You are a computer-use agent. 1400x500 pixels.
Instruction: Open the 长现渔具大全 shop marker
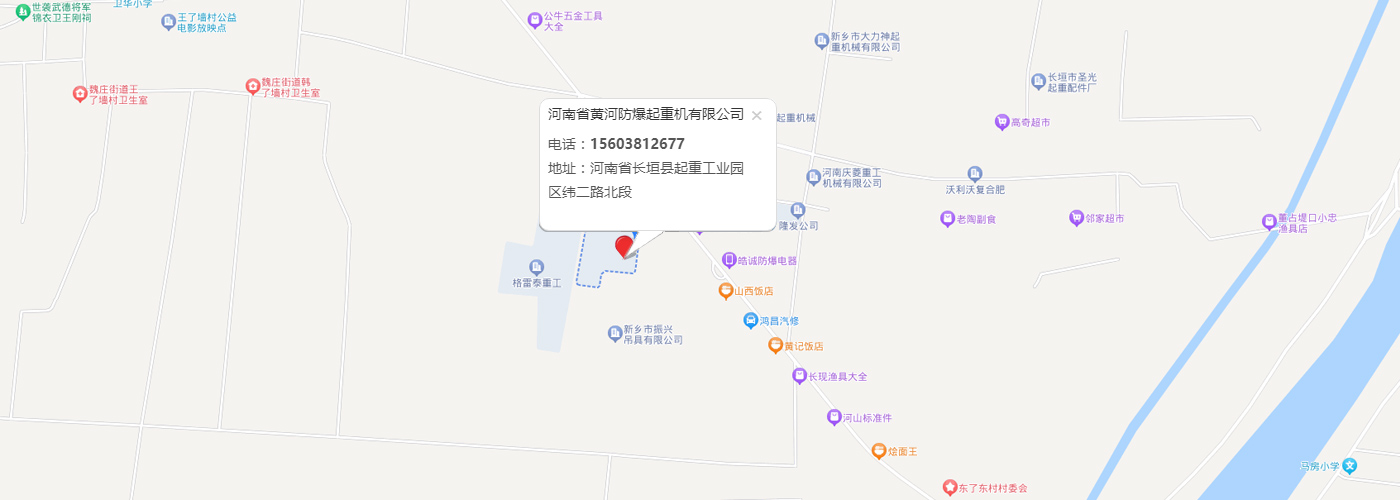pos(799,376)
